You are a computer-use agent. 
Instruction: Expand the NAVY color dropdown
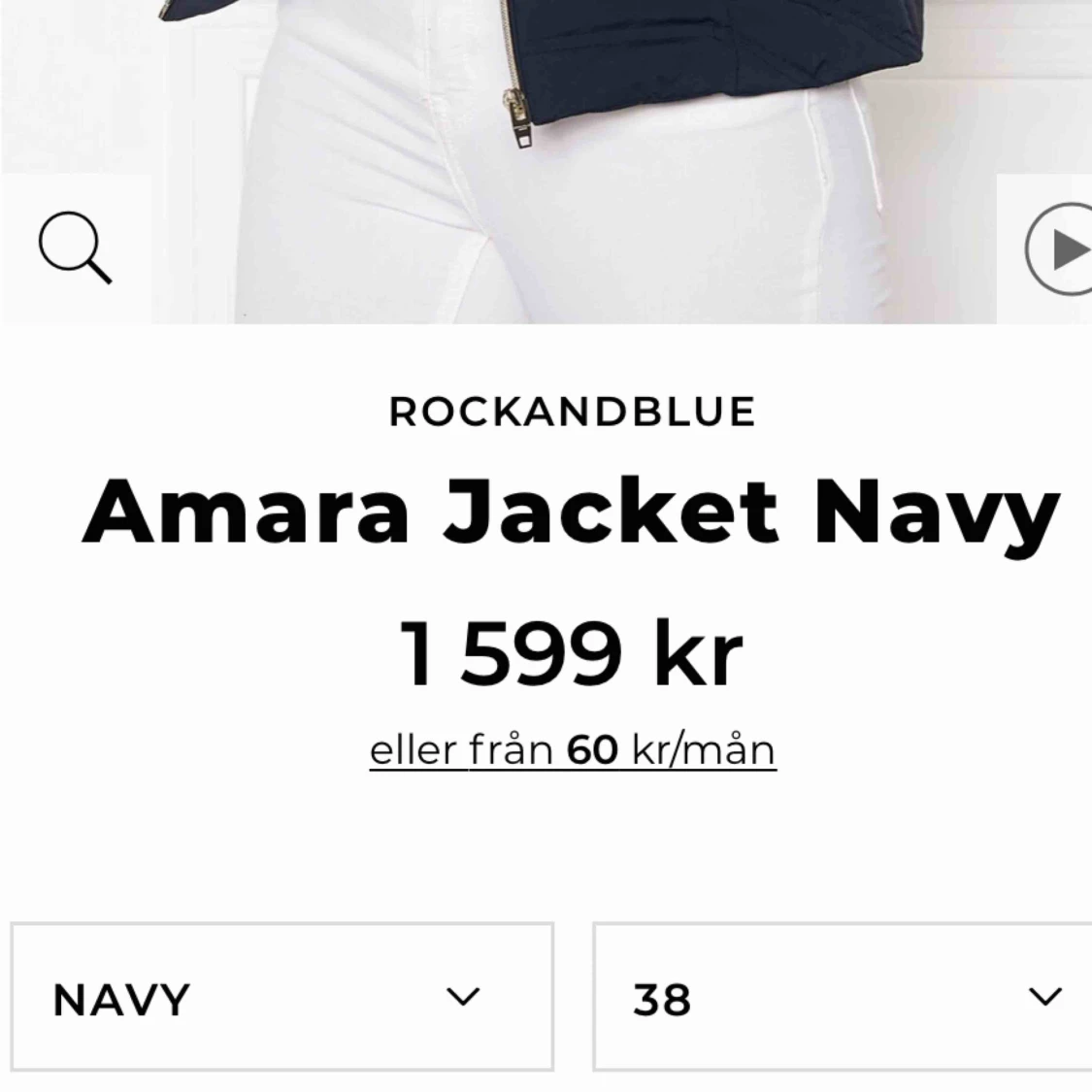point(282,997)
